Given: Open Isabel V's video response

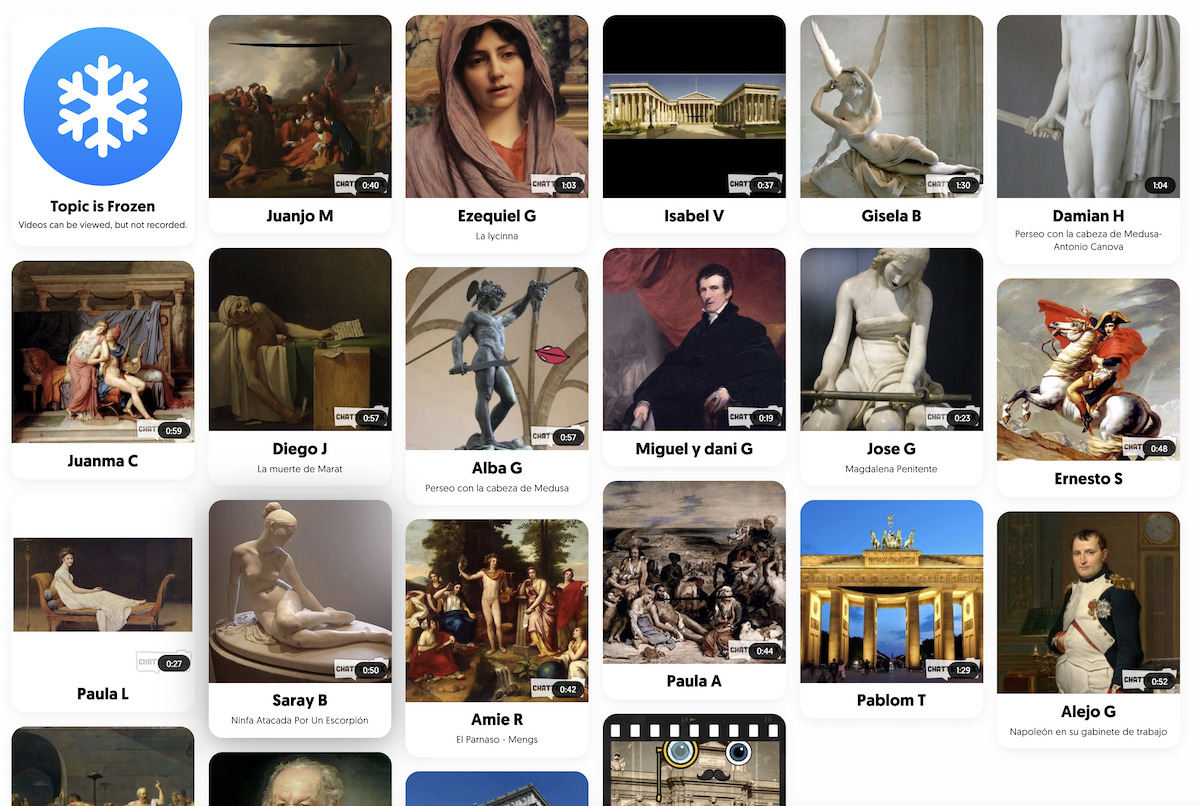Looking at the screenshot, I should pyautogui.click(x=694, y=107).
